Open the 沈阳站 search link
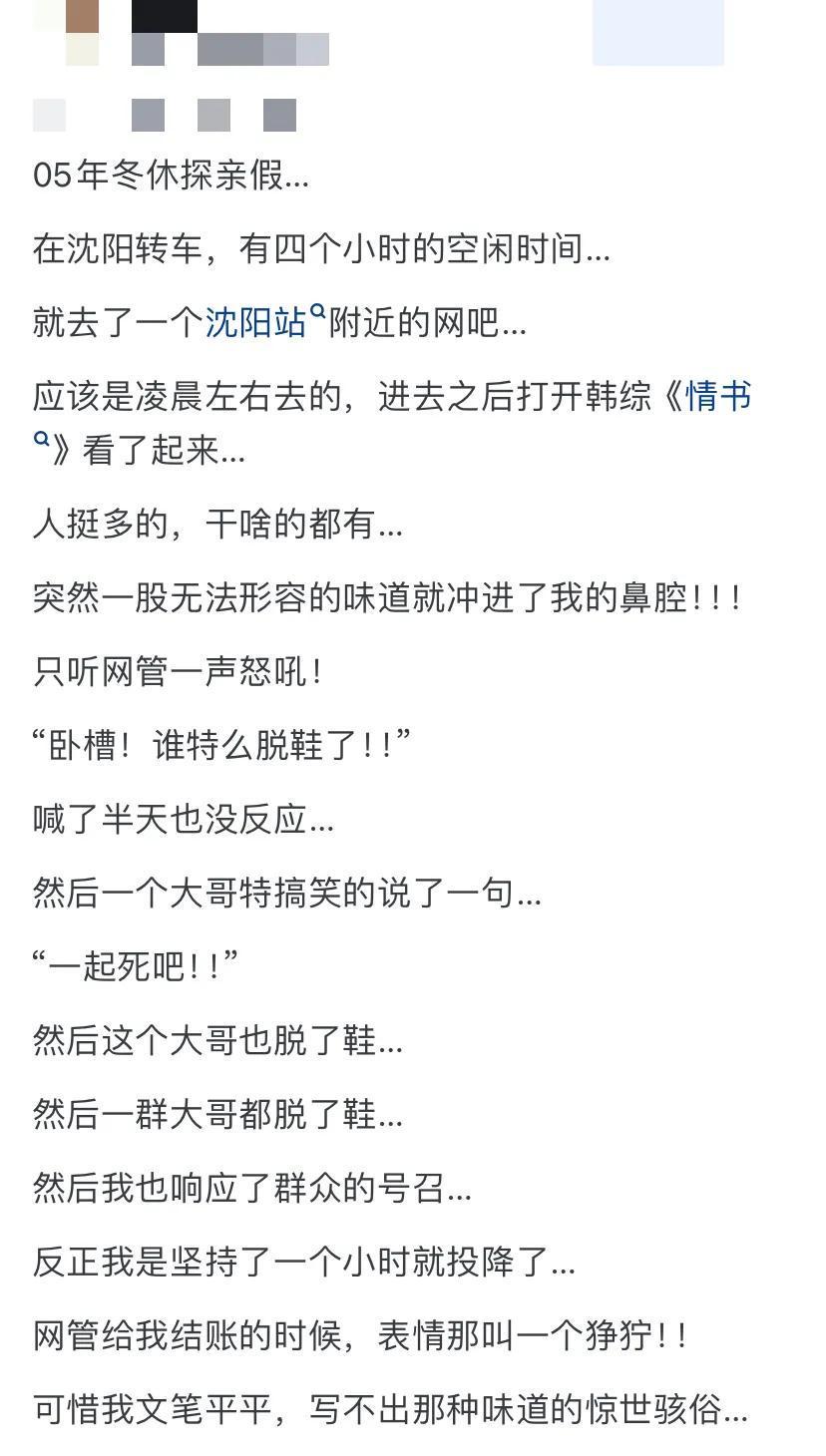This screenshot has height=1456, width=826. pyautogui.click(x=256, y=322)
